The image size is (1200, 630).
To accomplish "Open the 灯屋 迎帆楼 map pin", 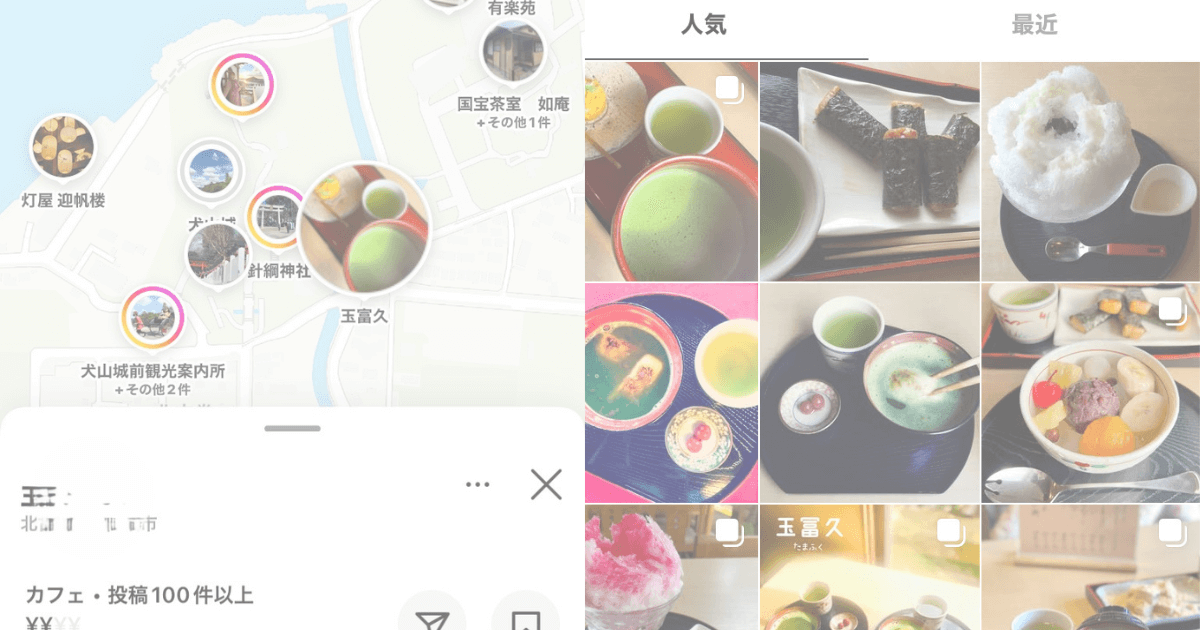I will click(x=63, y=147).
